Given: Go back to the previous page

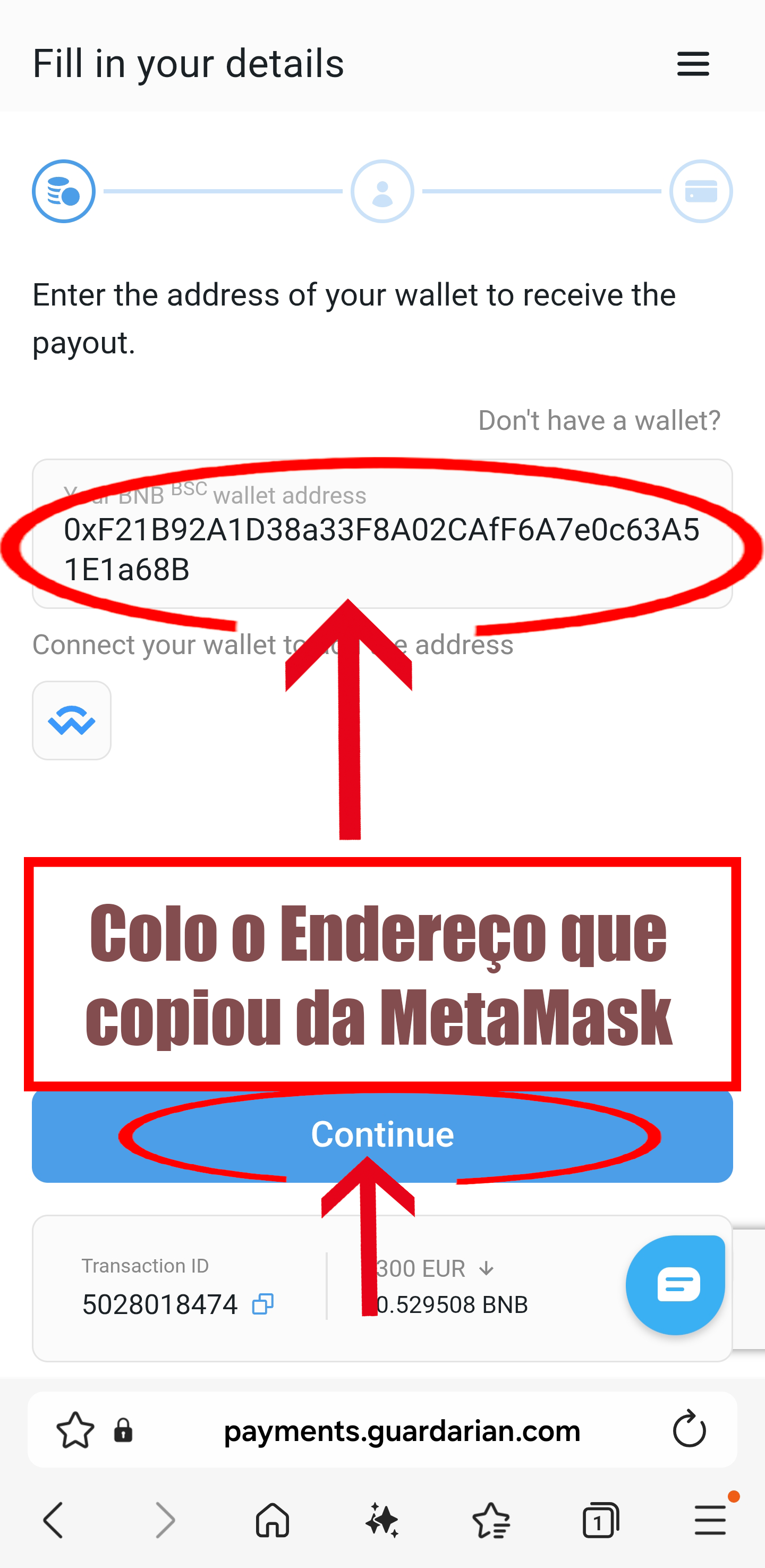Looking at the screenshot, I should 54,1520.
